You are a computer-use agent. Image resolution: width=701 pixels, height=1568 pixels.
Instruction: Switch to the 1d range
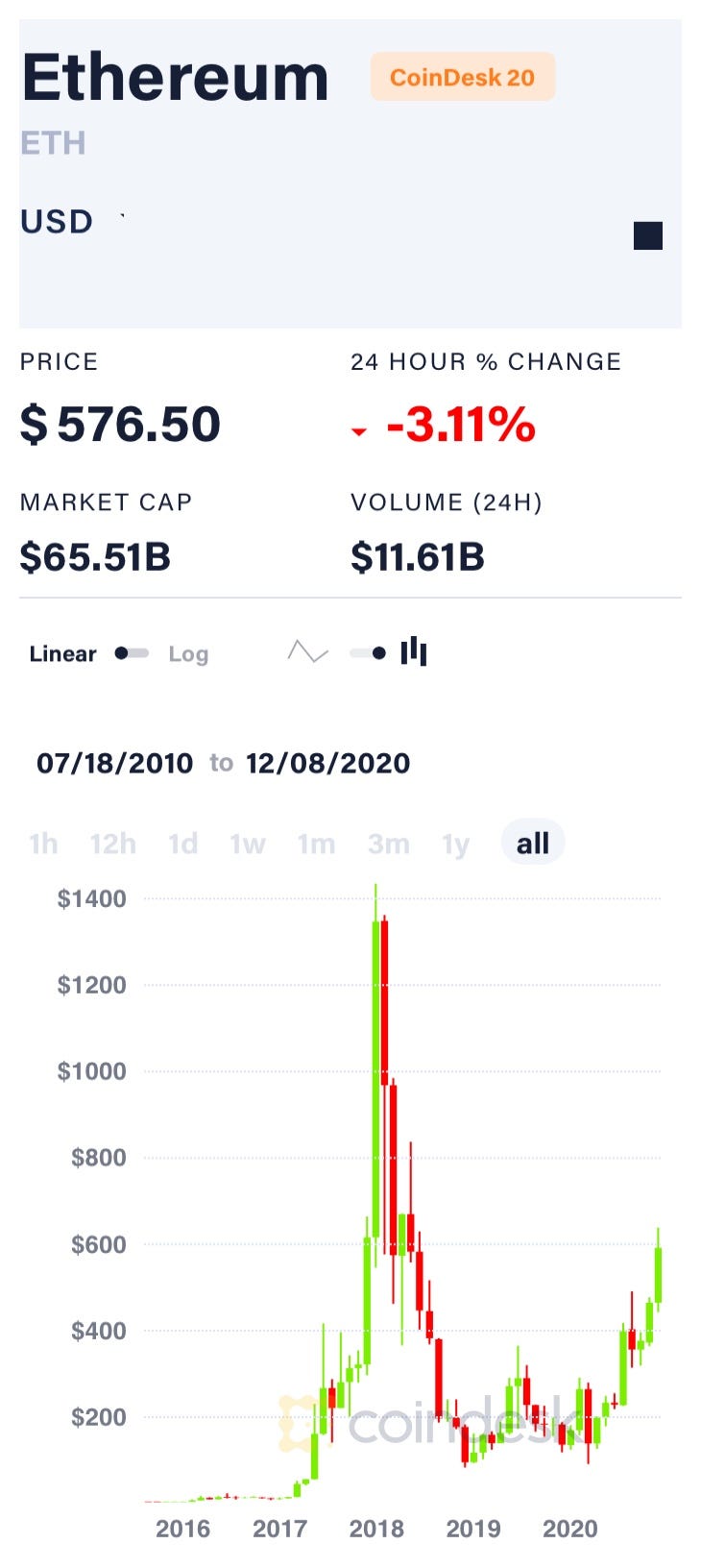tap(182, 844)
